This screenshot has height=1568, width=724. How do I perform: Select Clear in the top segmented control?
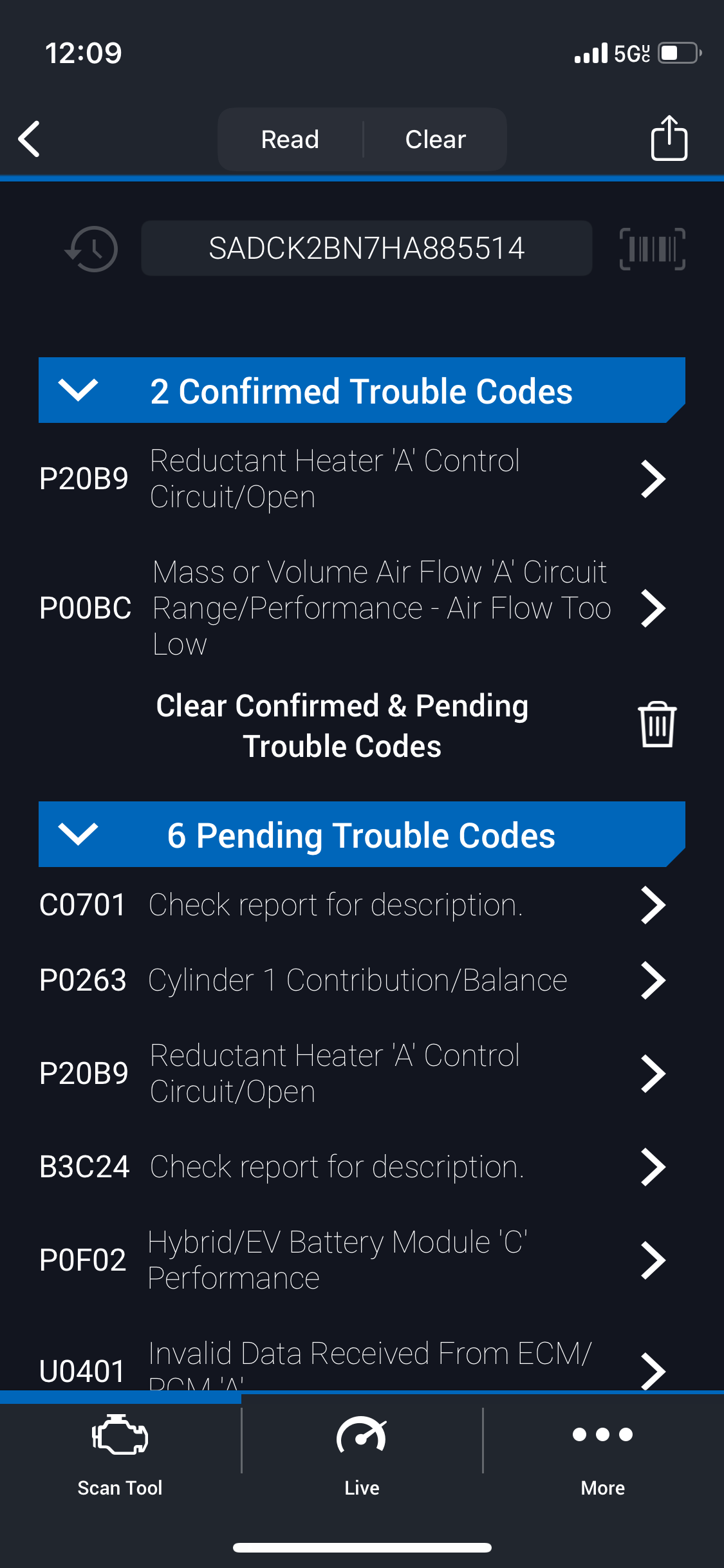pos(436,139)
